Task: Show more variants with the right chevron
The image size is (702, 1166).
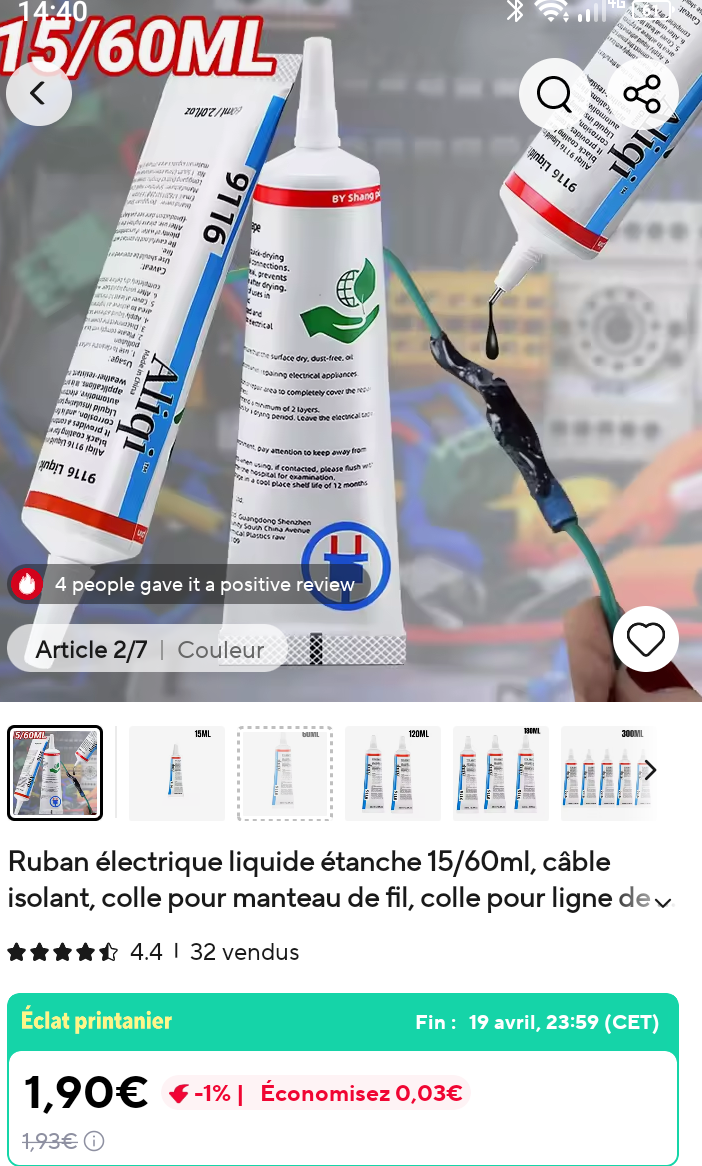Action: click(x=650, y=770)
